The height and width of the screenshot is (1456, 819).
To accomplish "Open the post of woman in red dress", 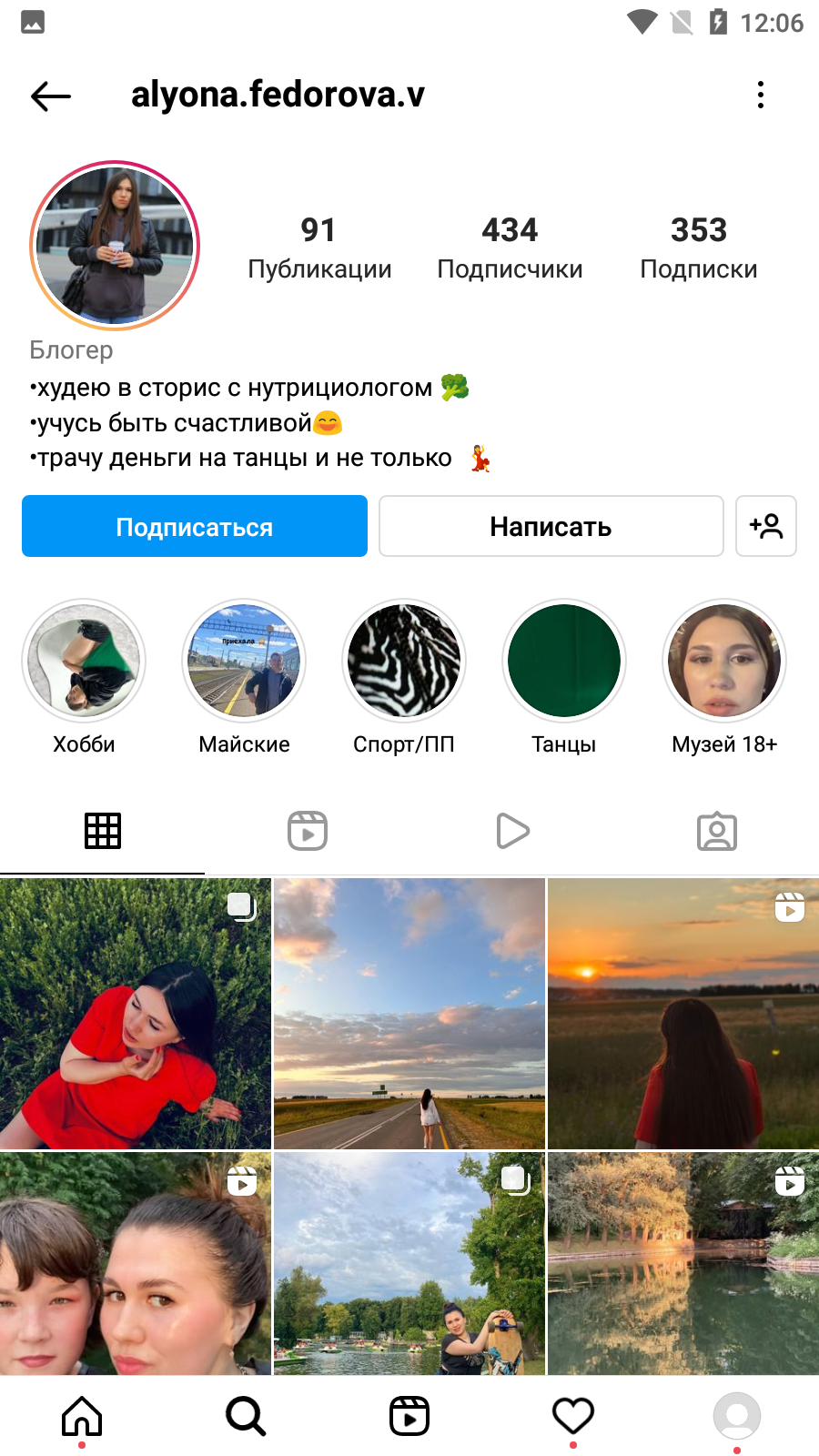I will coord(136,1014).
